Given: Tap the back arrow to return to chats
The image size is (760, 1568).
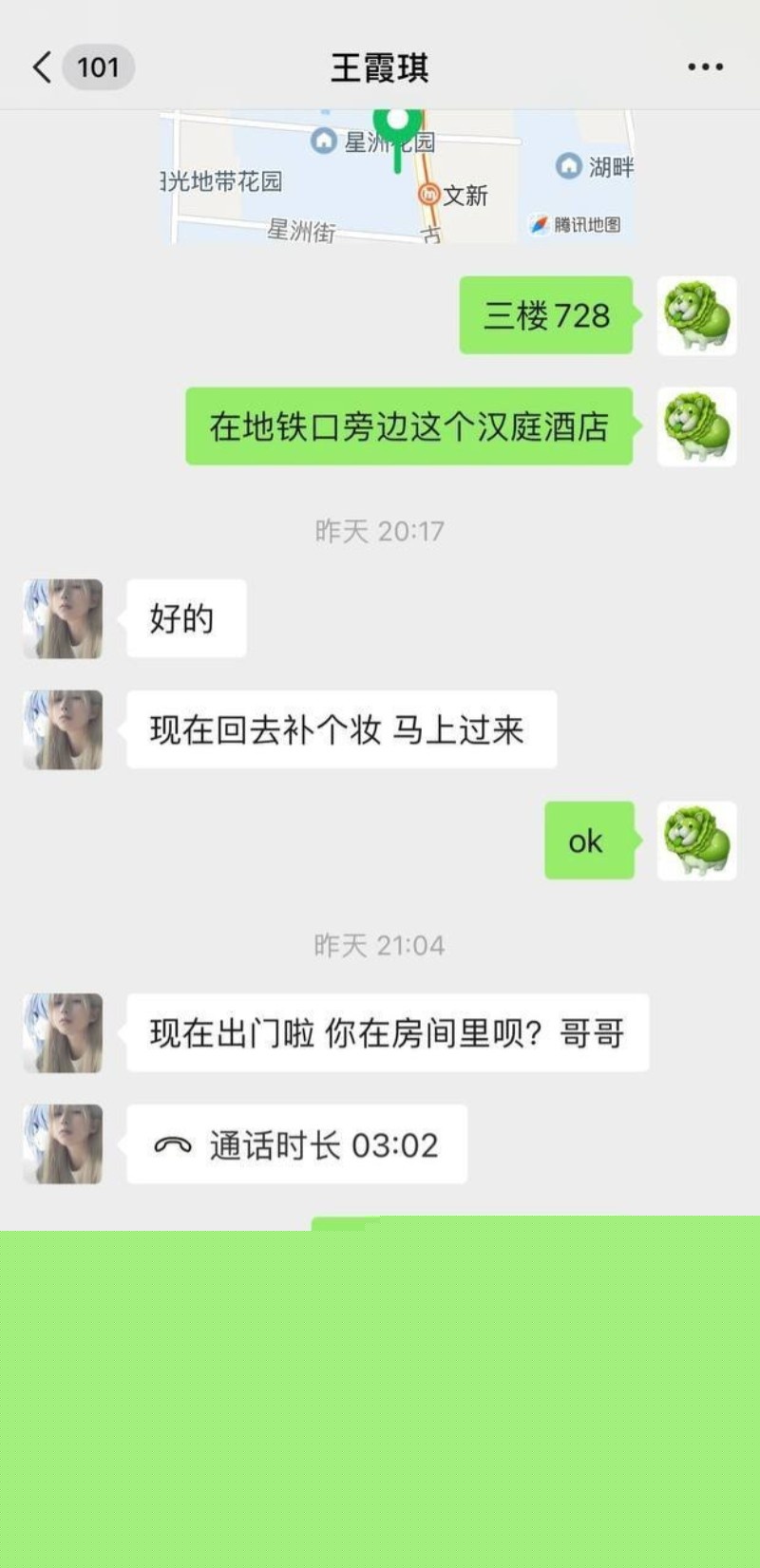Looking at the screenshot, I should 40,66.
